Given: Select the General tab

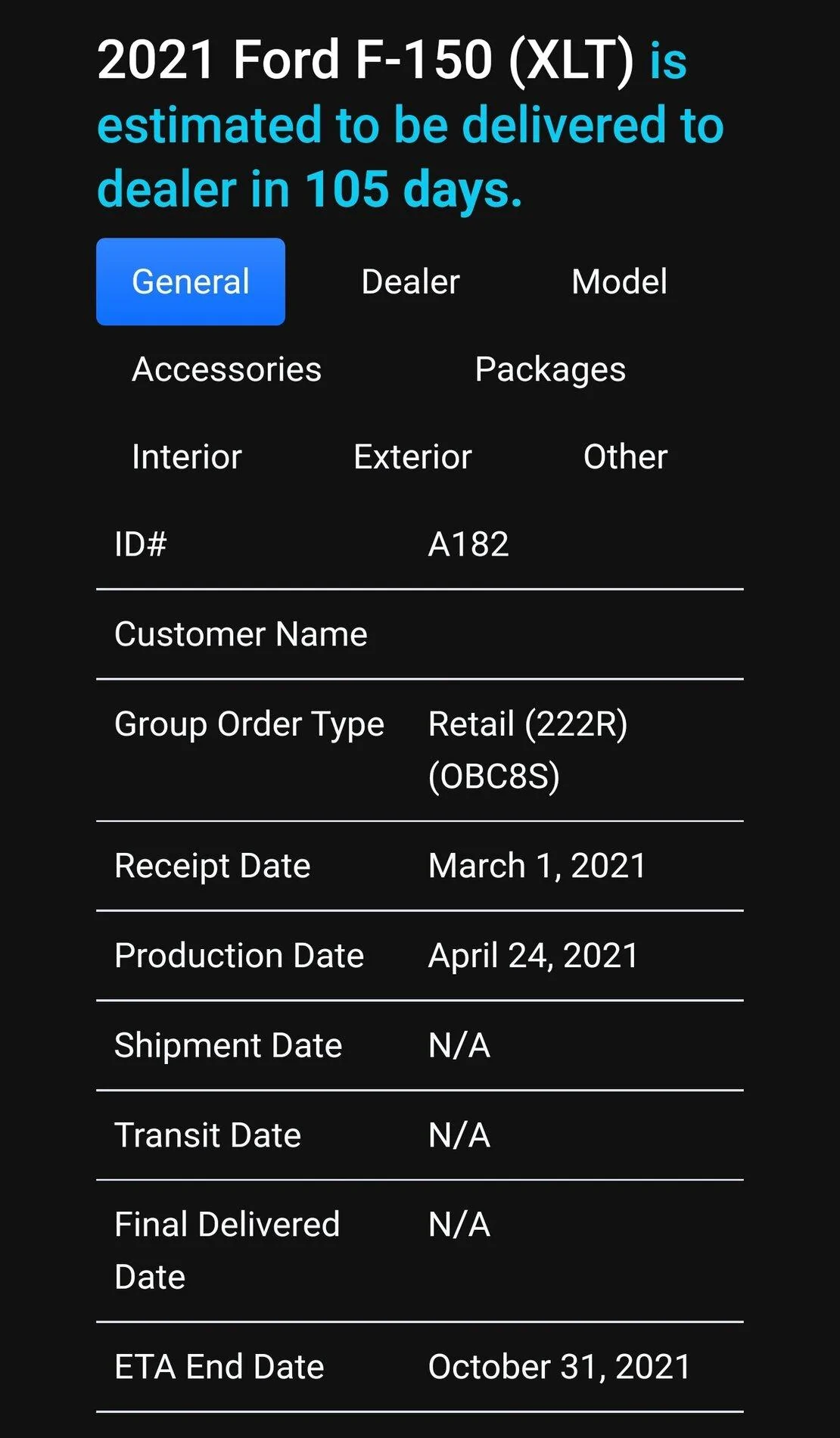Looking at the screenshot, I should pyautogui.click(x=191, y=282).
